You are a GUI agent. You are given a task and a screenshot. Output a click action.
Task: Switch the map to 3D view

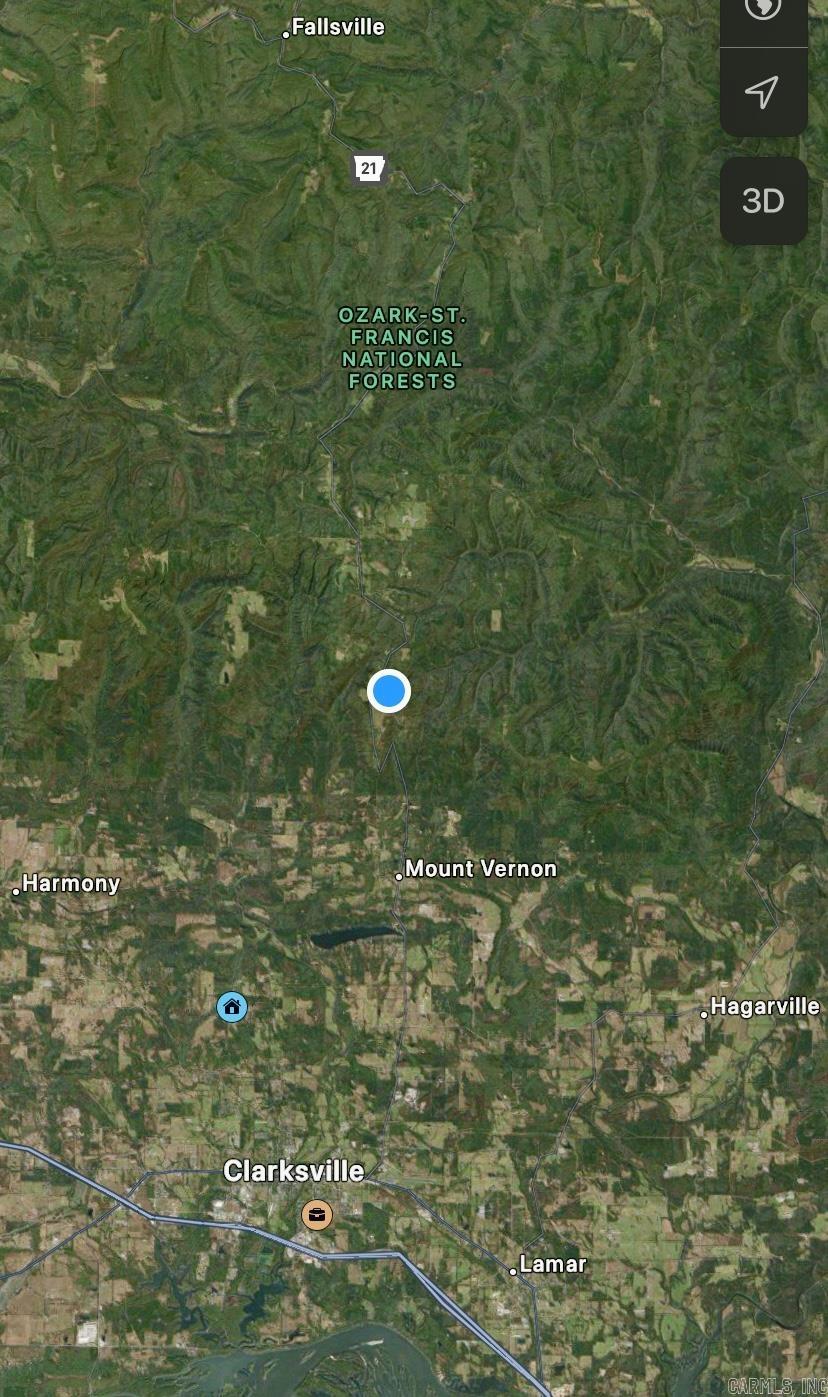(763, 201)
